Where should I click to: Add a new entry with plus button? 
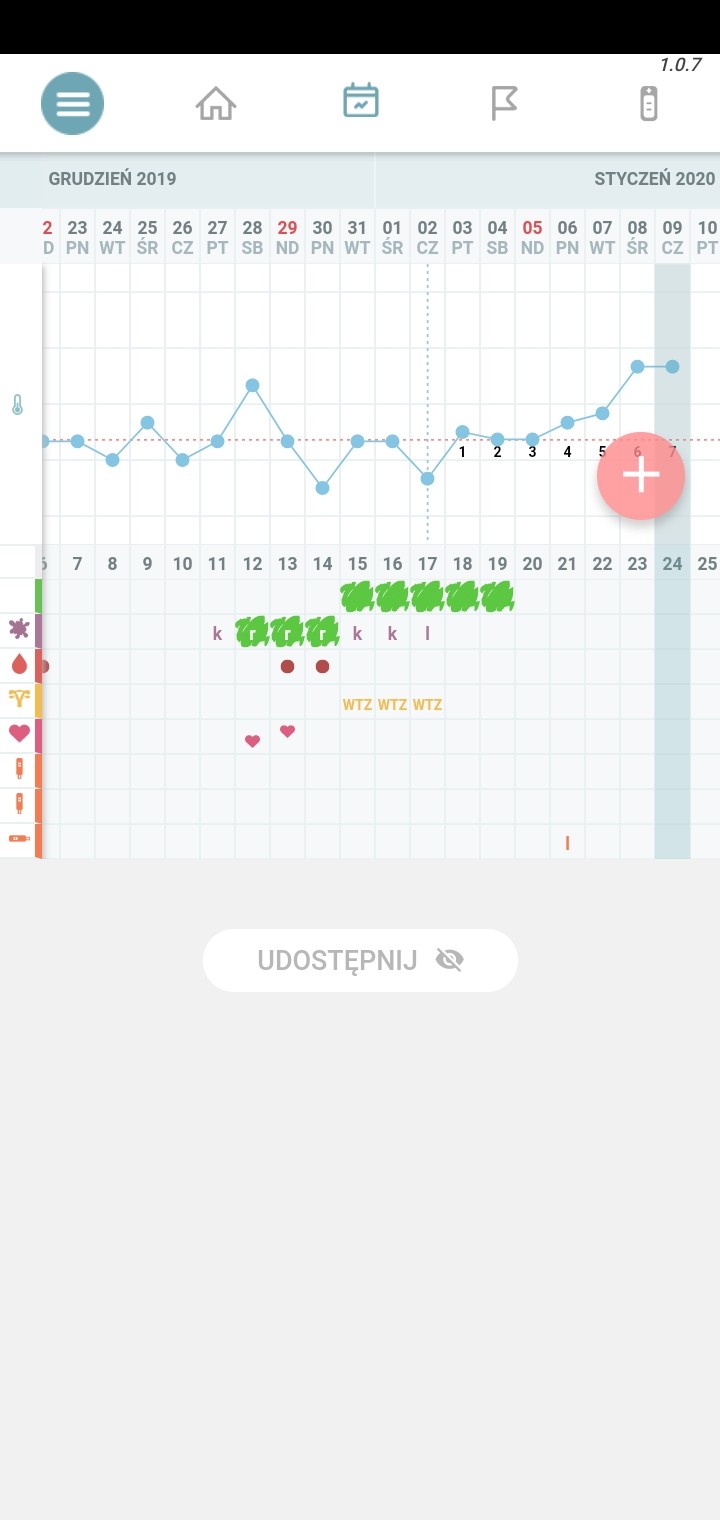pos(640,476)
